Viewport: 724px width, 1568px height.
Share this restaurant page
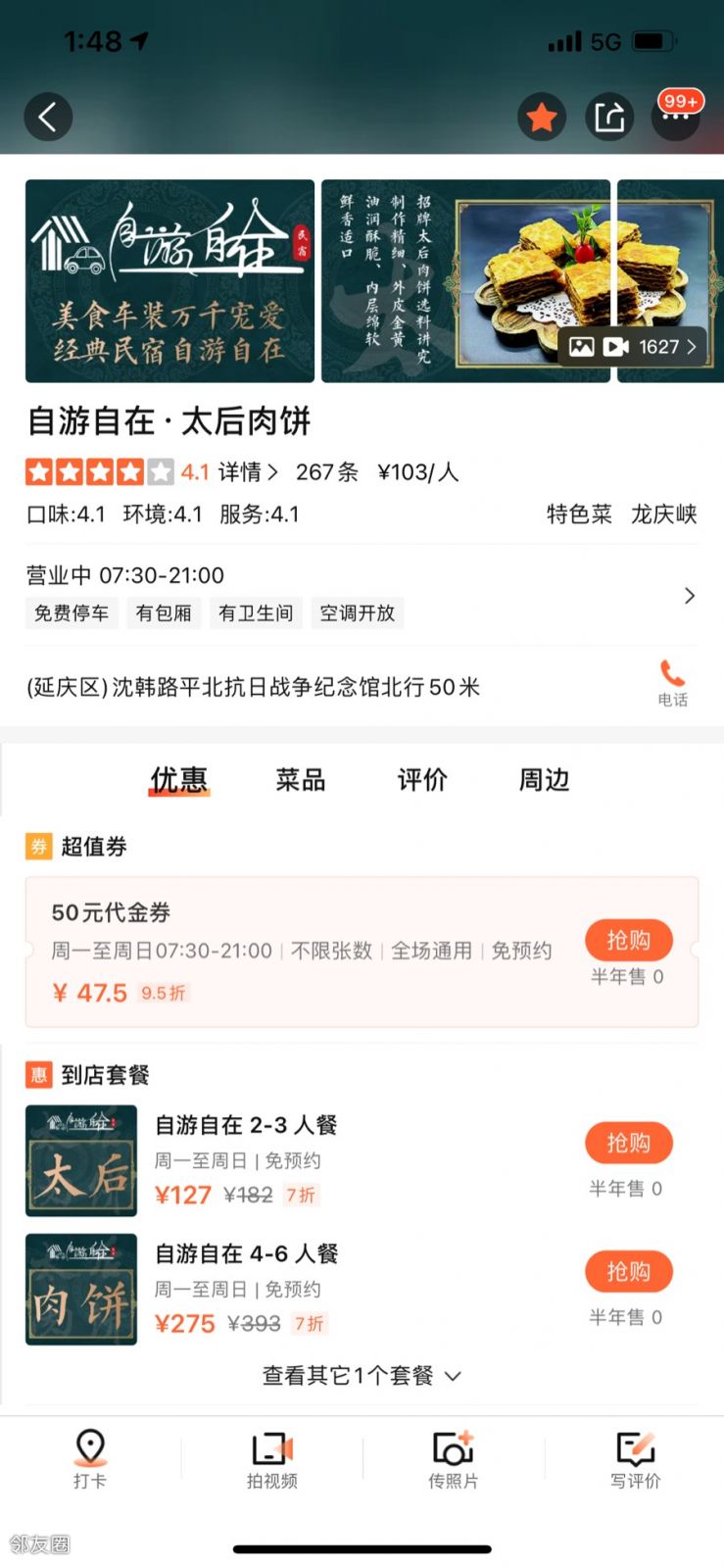point(609,118)
